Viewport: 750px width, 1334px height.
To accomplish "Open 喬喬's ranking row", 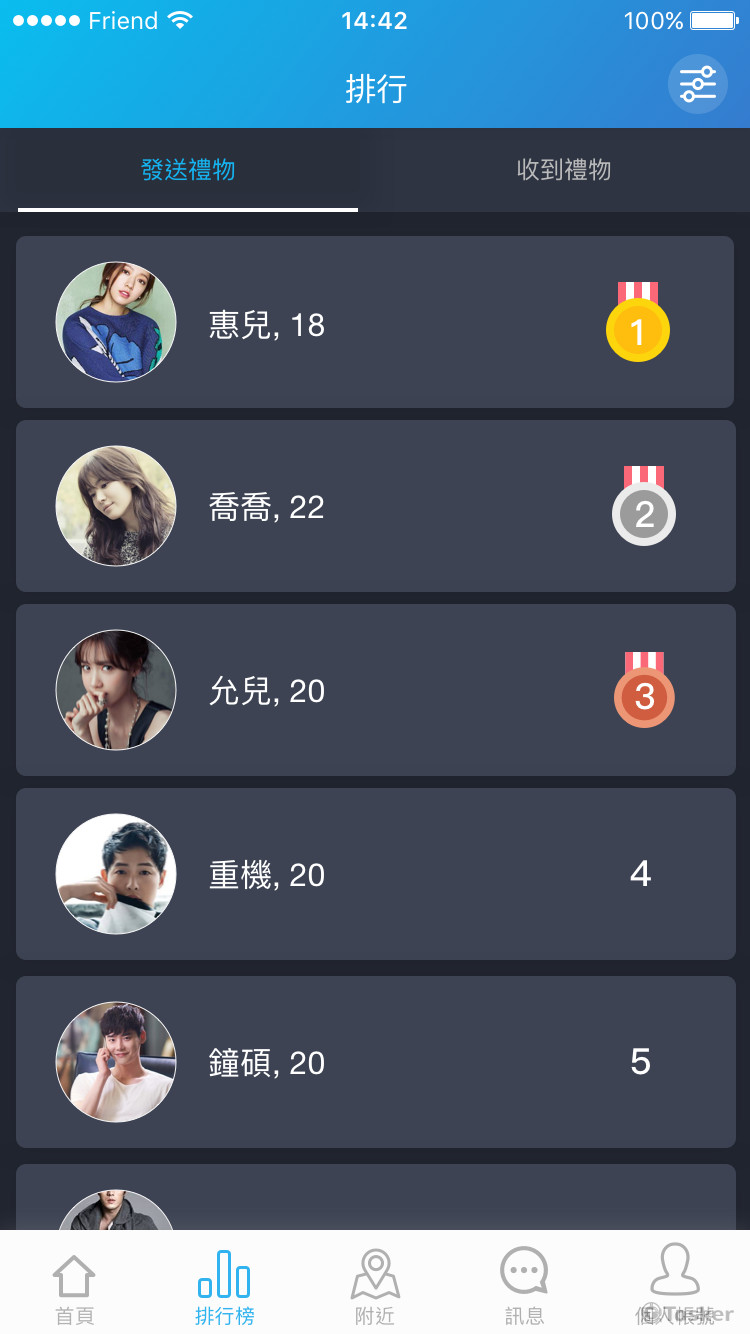I will click(x=375, y=506).
